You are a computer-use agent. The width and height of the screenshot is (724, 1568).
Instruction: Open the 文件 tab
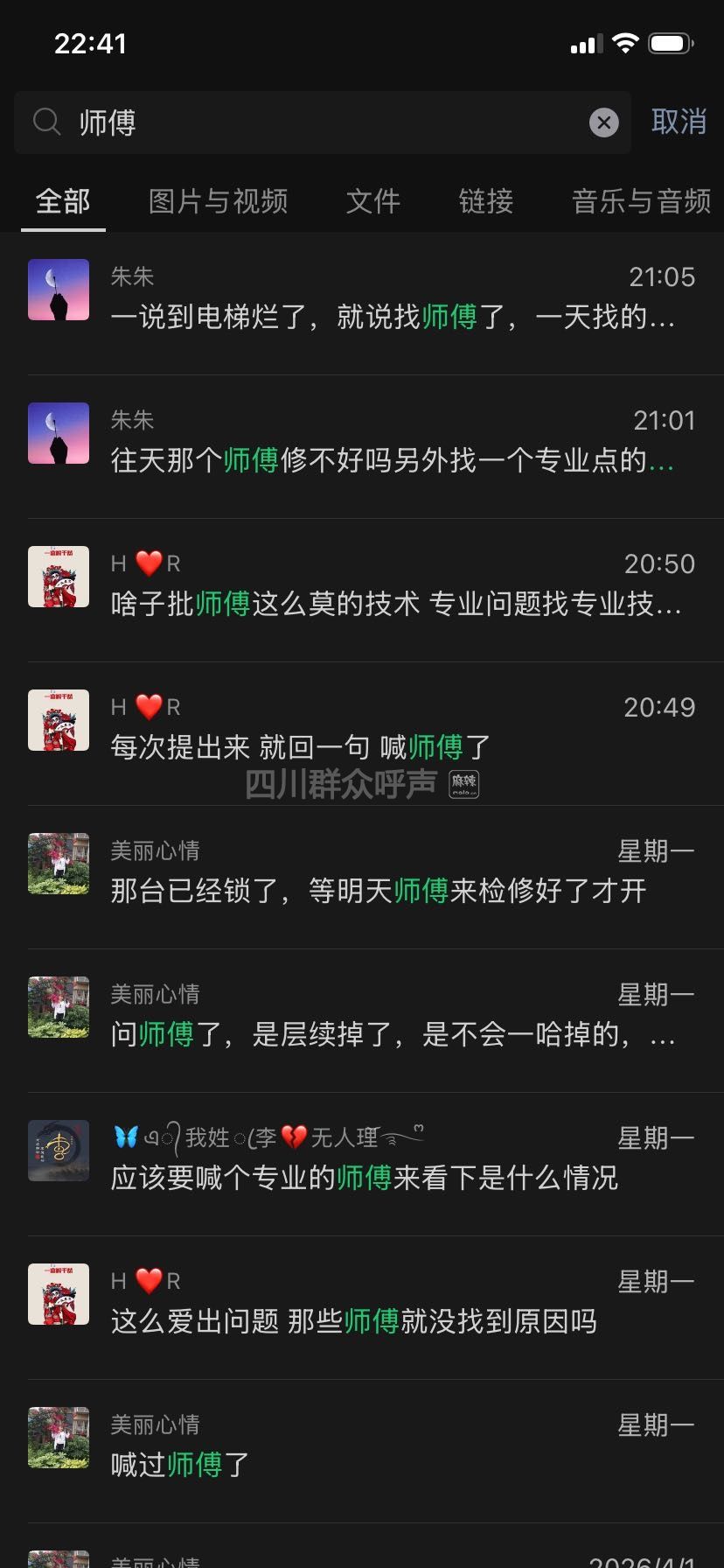[373, 202]
